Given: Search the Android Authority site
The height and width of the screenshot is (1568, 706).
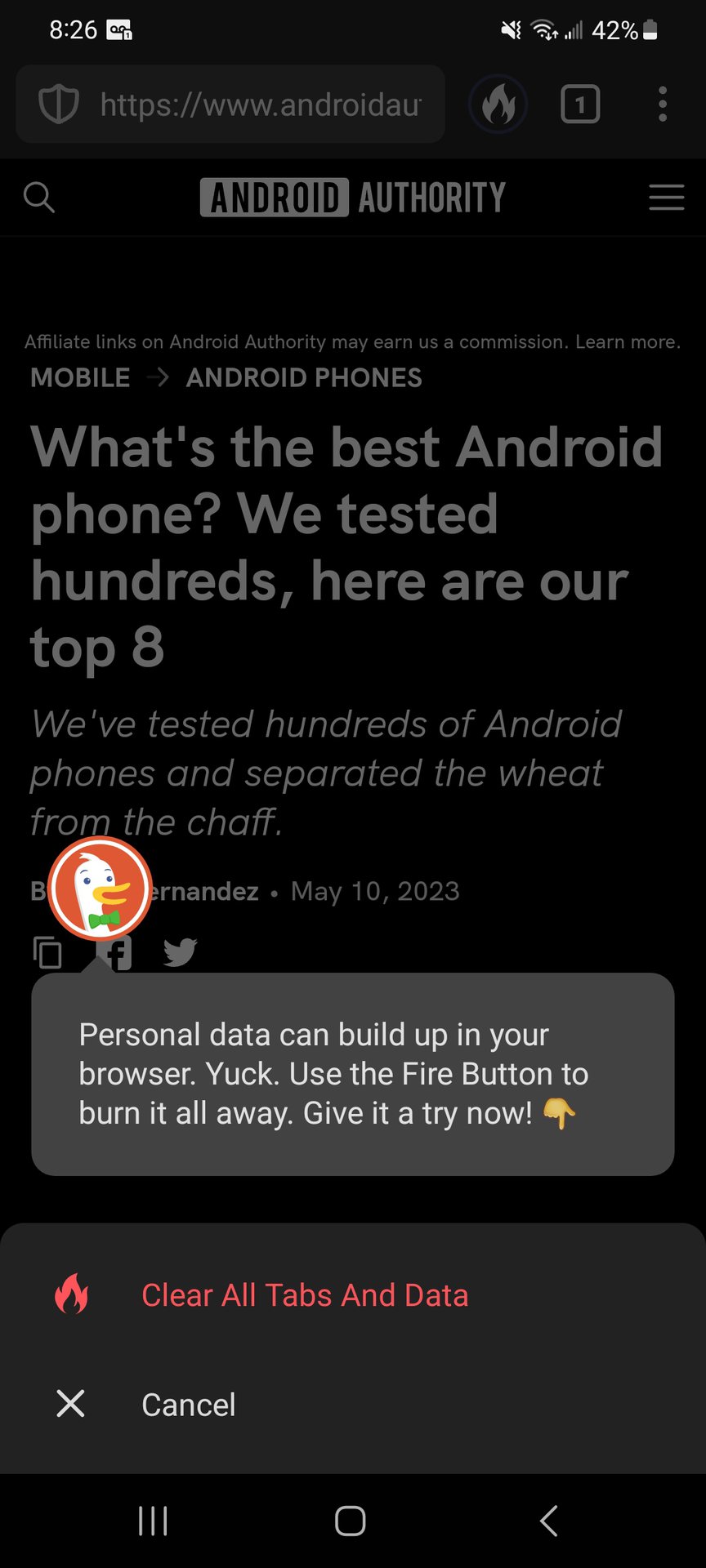Looking at the screenshot, I should click(x=38, y=198).
